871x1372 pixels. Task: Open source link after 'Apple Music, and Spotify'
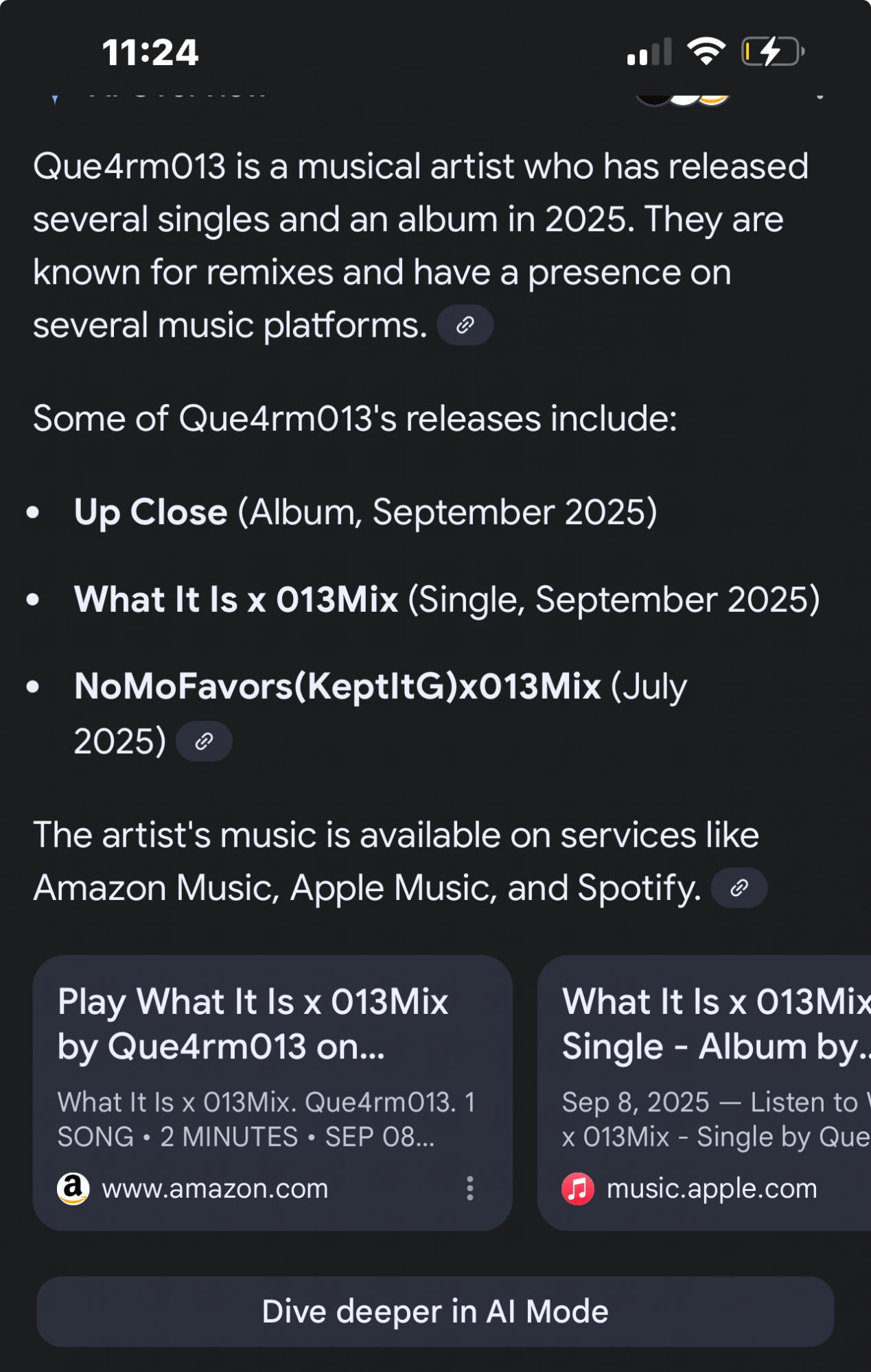point(739,888)
